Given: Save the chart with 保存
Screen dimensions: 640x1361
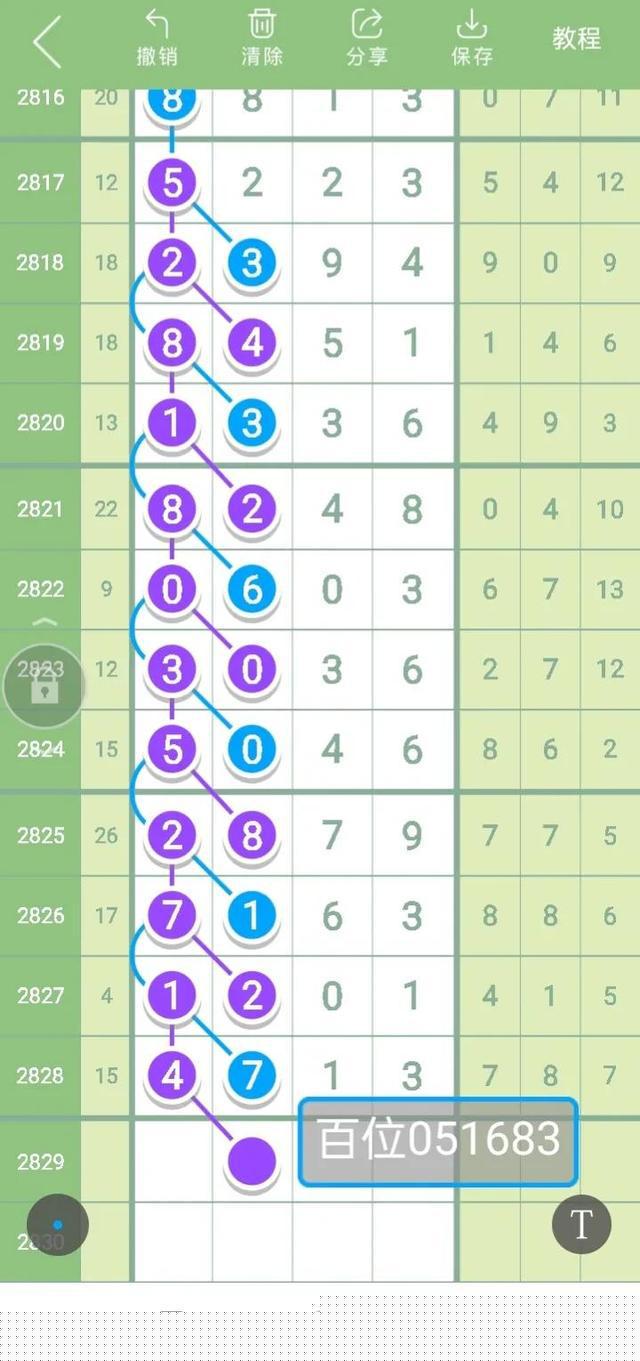Looking at the screenshot, I should coord(472,38).
